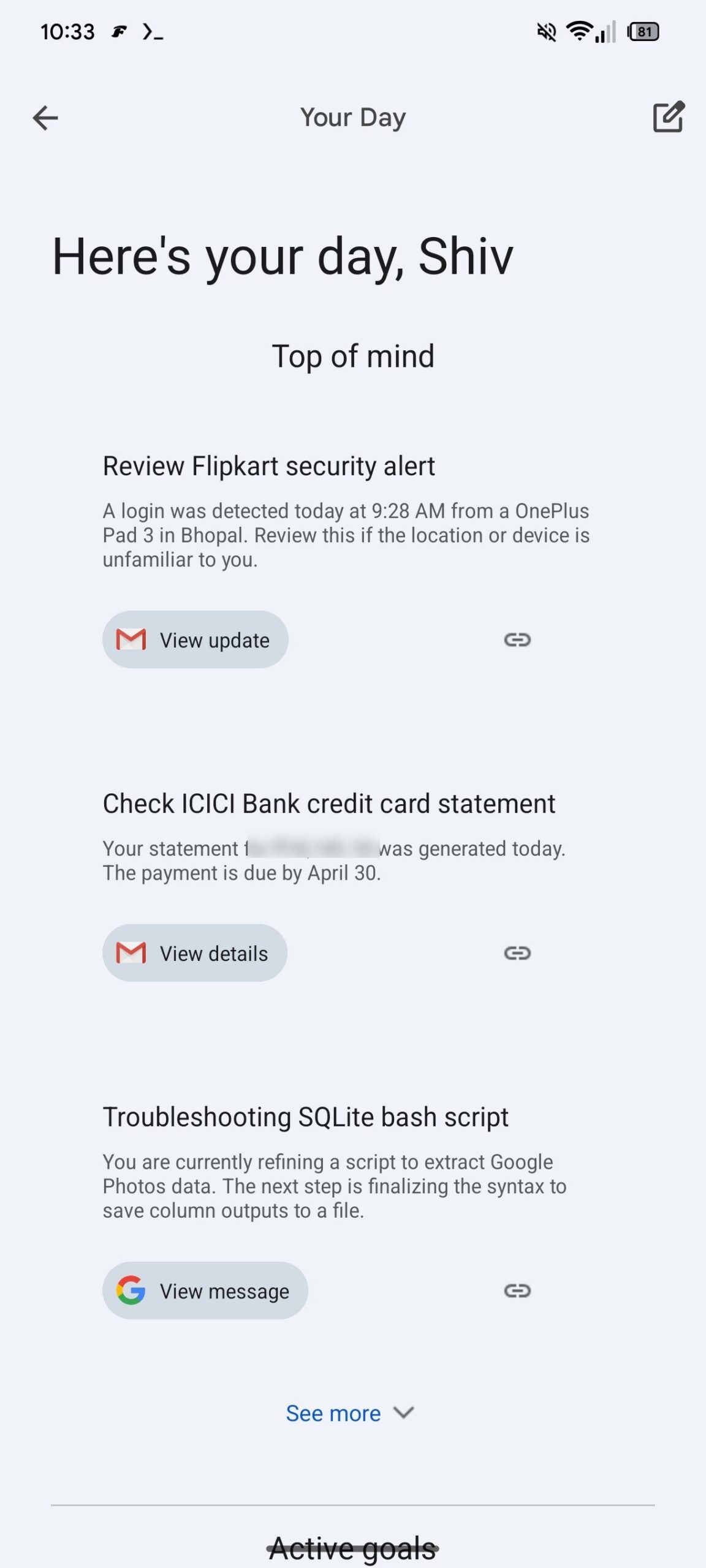Tap View update for Flipkart alert
This screenshot has height=1568, width=706.
pyautogui.click(x=195, y=639)
